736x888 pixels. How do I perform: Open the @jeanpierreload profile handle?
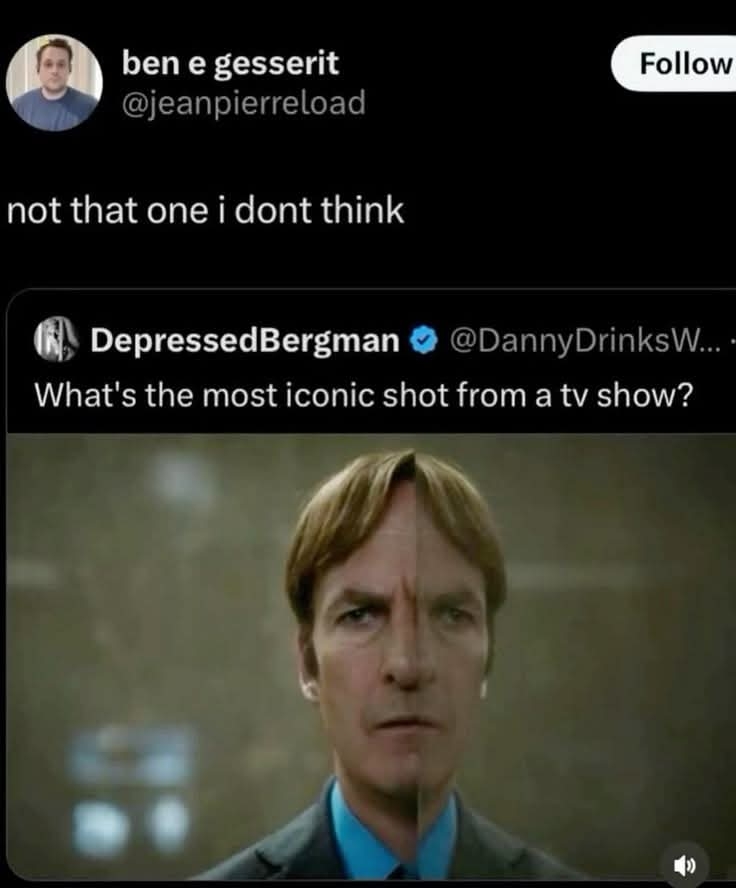tap(243, 102)
